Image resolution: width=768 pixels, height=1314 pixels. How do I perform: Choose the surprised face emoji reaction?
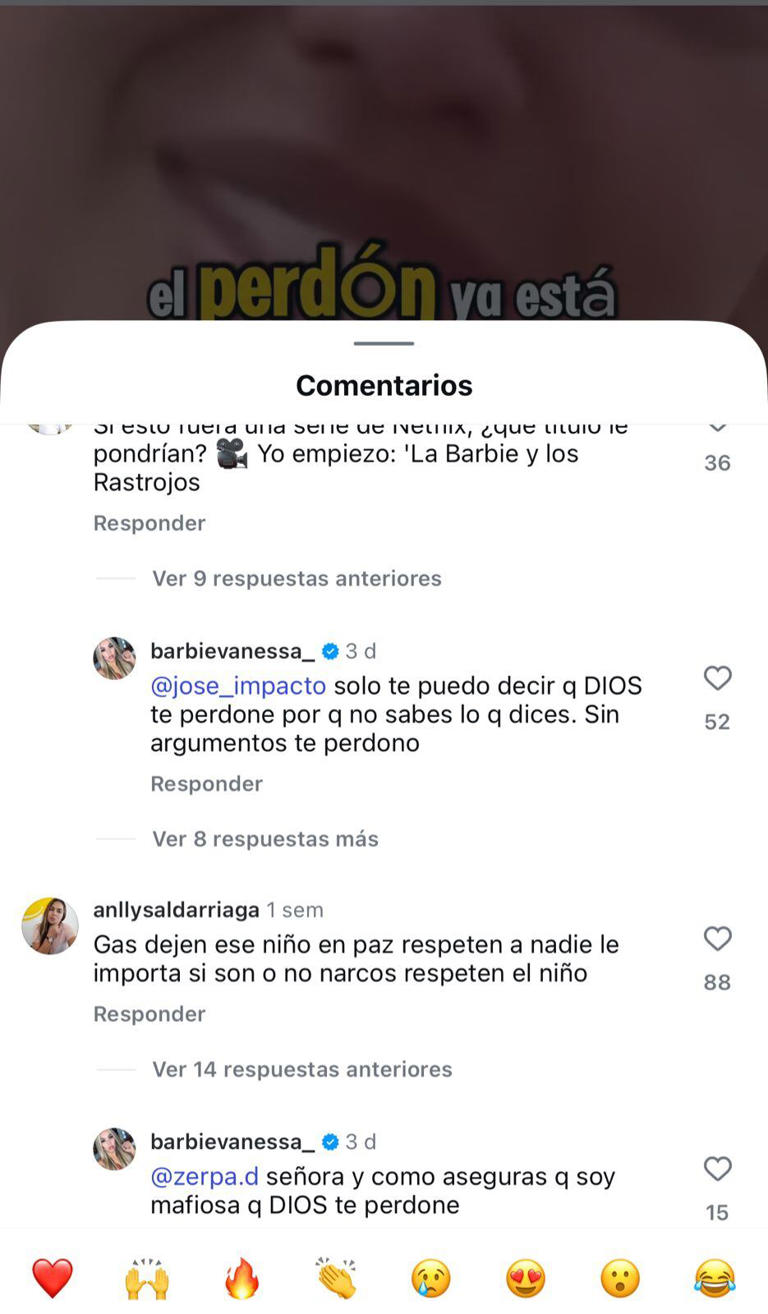click(620, 1276)
